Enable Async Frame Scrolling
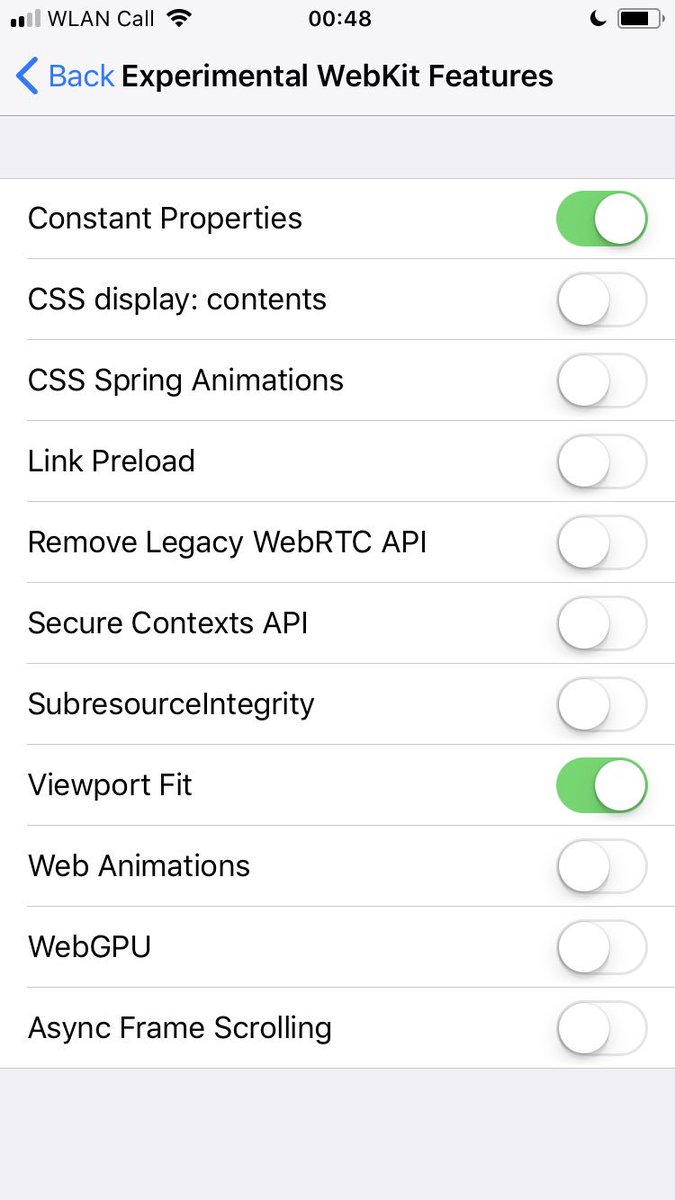This screenshot has width=675, height=1200. point(602,1029)
